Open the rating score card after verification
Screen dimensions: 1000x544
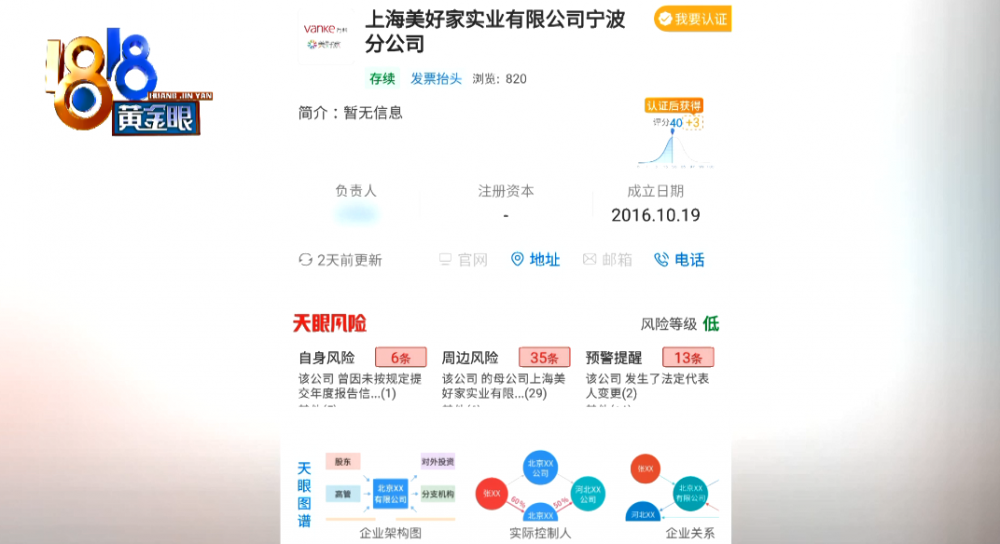tap(671, 132)
